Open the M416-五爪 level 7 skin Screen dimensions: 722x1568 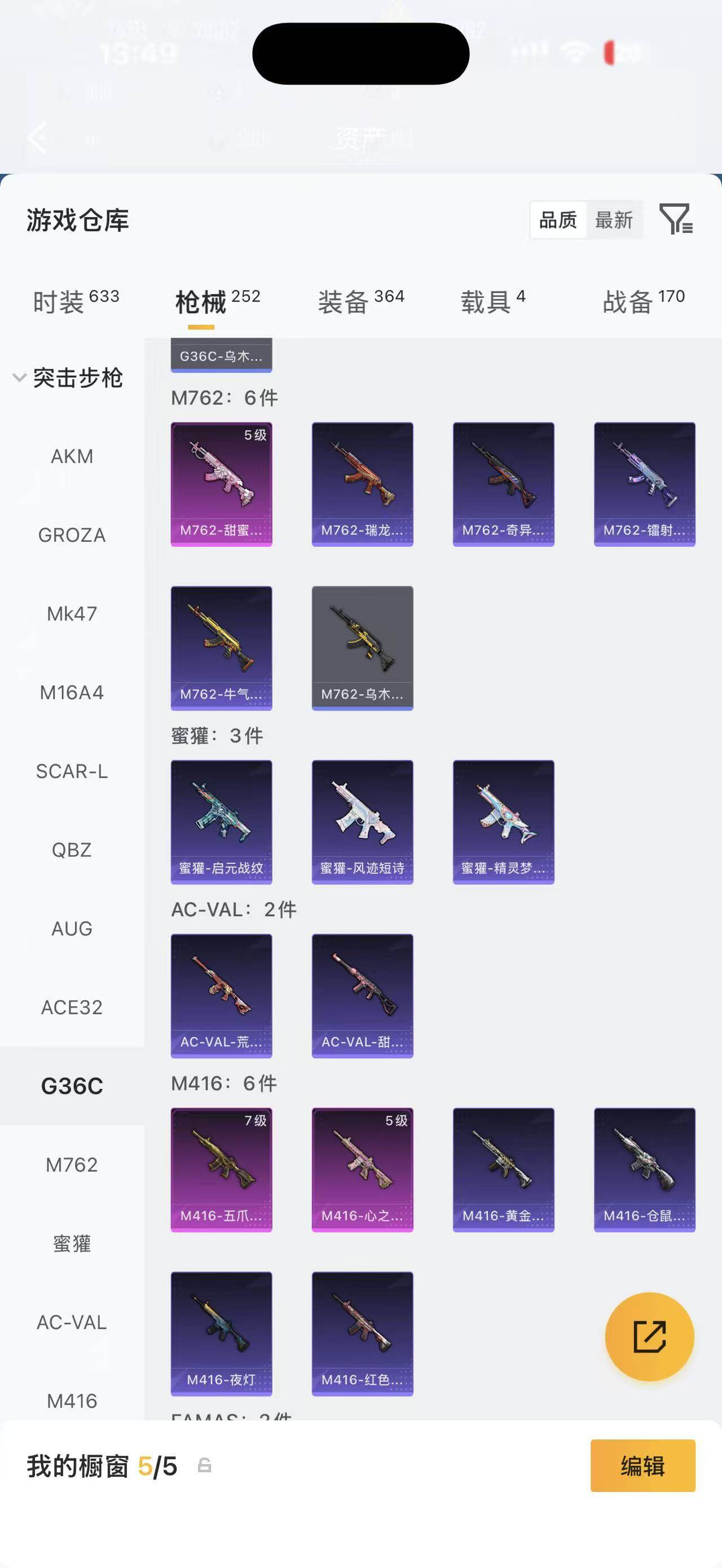[222, 1170]
